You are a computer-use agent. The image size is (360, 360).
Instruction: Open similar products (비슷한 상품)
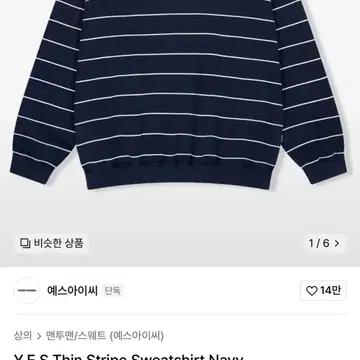click(51, 243)
